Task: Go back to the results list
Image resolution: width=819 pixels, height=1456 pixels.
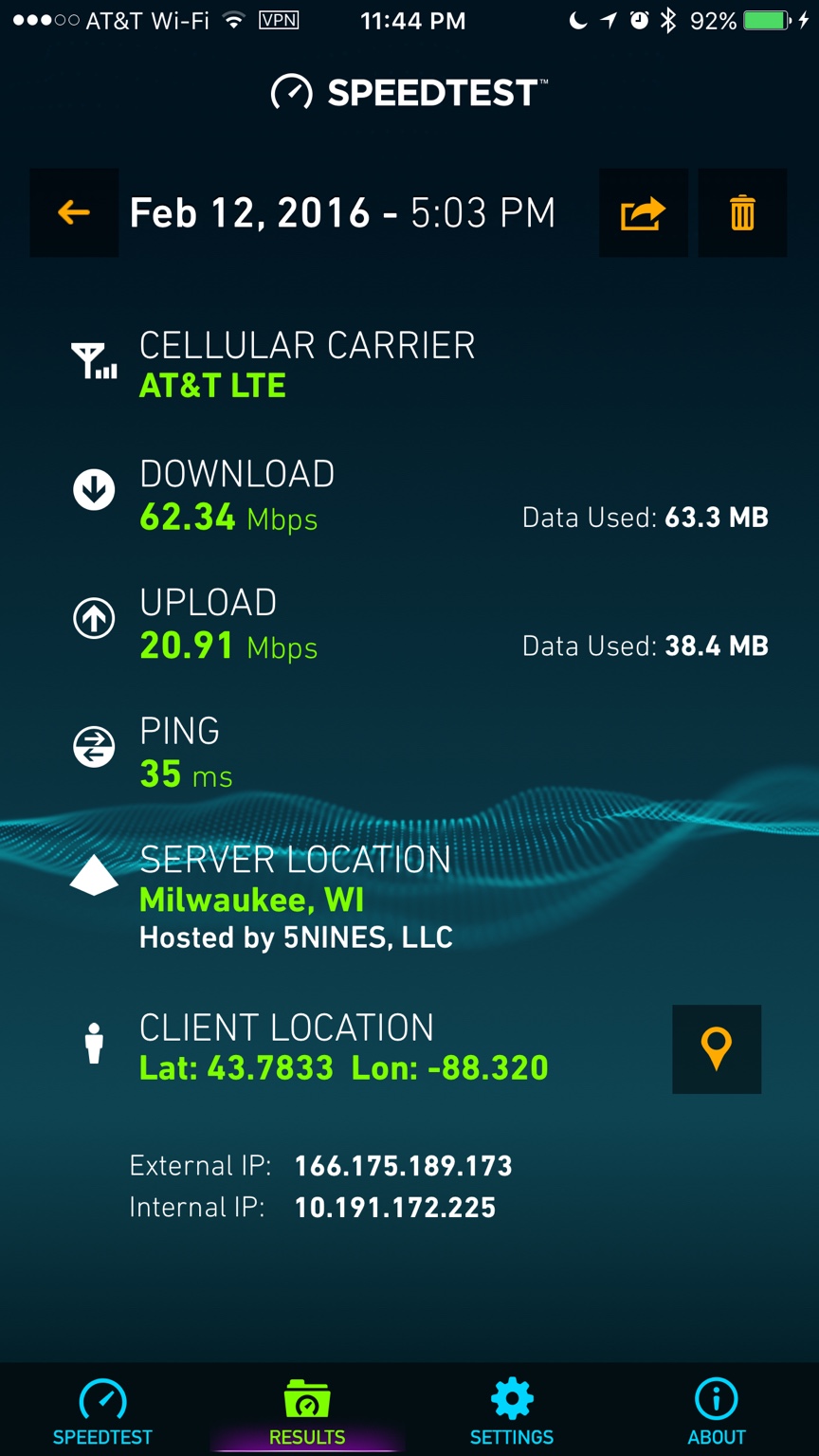Action: (74, 213)
